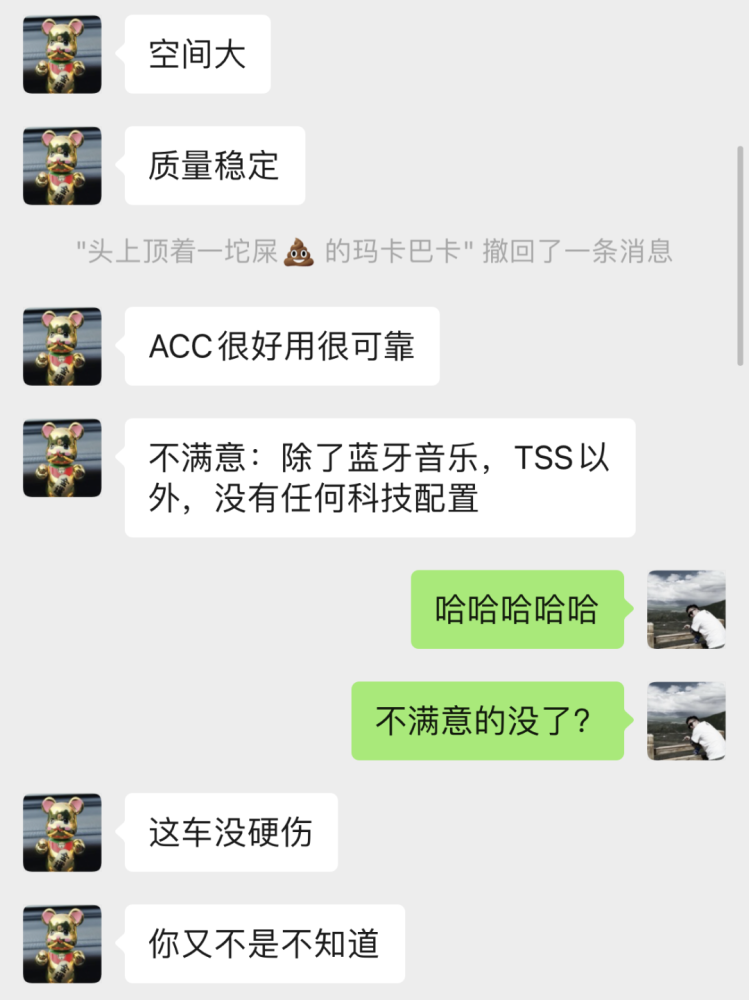Click avatar next to the 不满意 message
749x1000 pixels.
pos(62,455)
